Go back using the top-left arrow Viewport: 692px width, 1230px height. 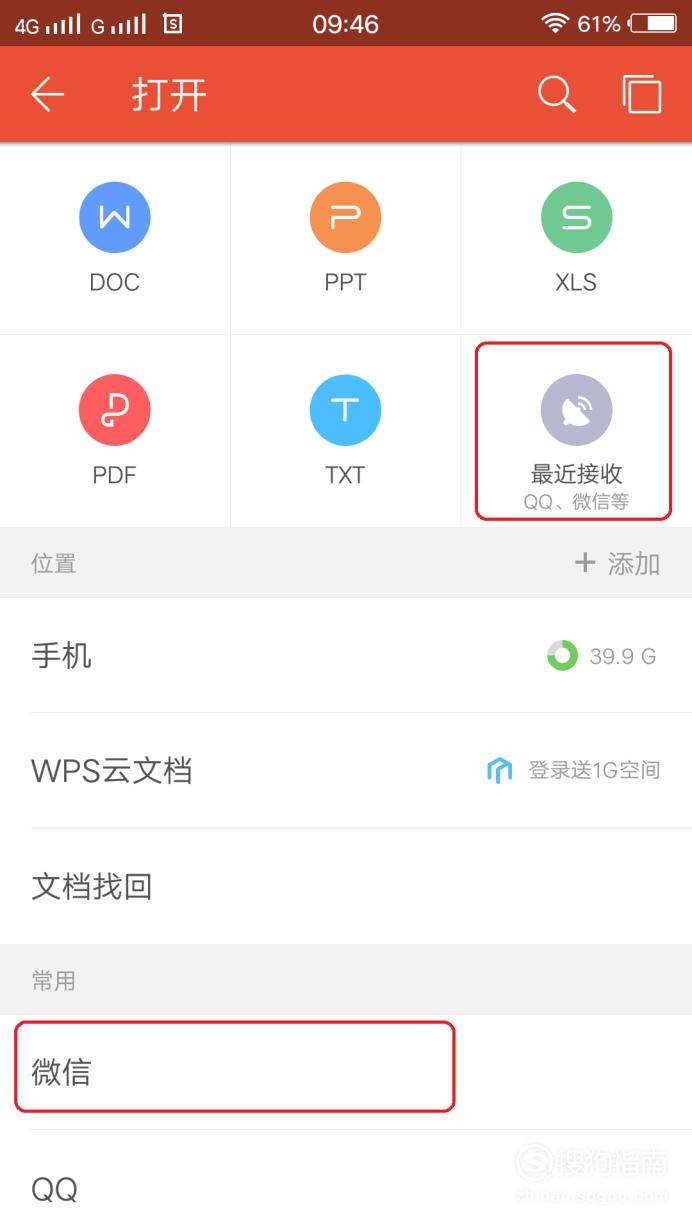click(47, 95)
